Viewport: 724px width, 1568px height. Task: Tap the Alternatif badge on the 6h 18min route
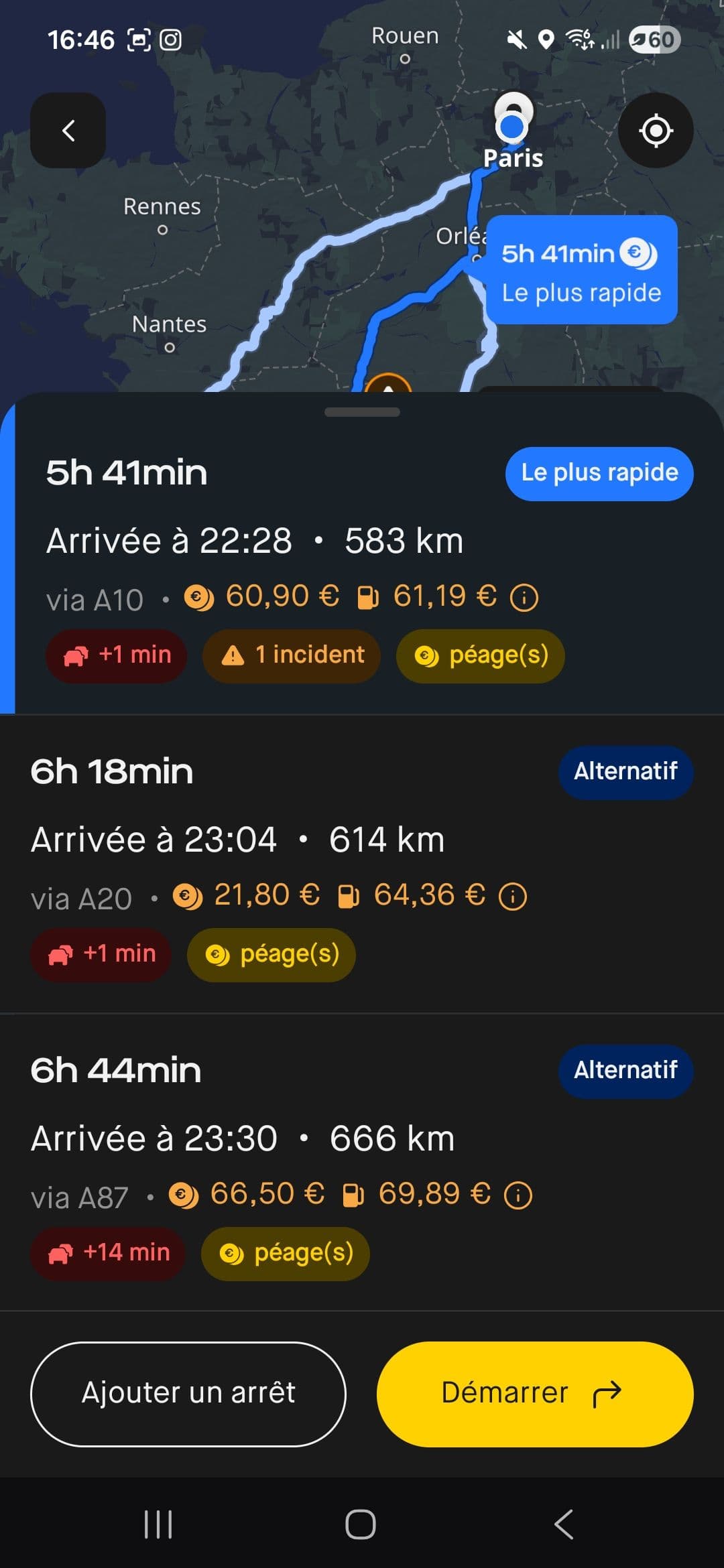pos(625,771)
